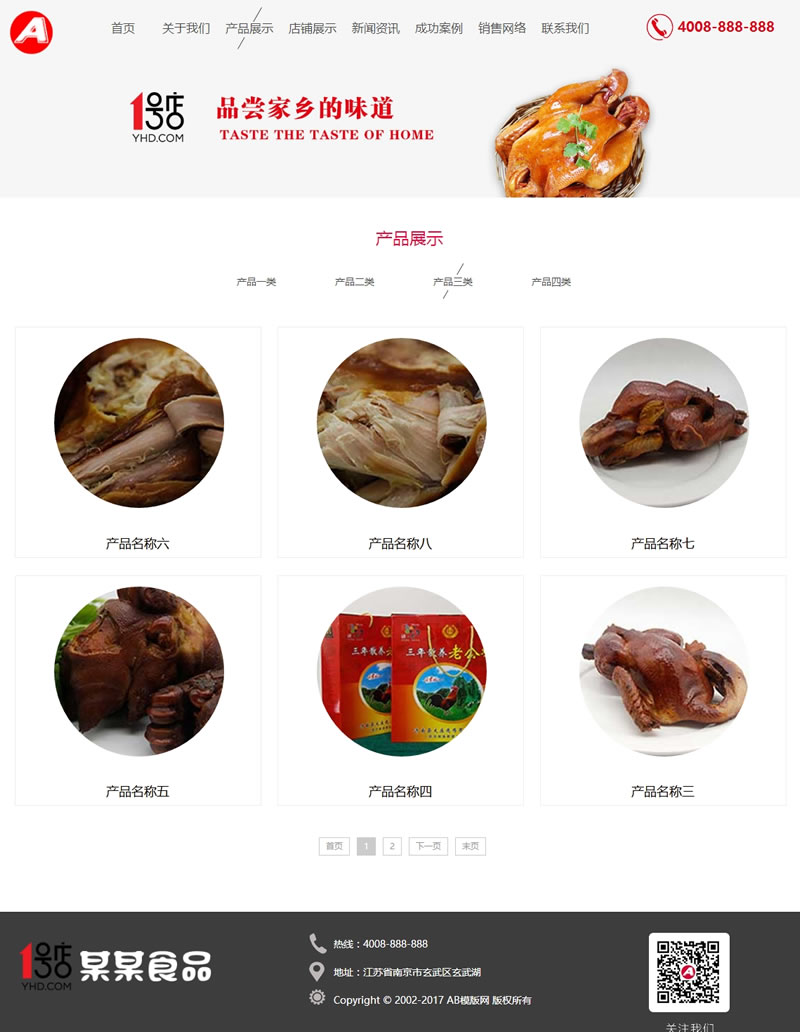Select the 产品二类 category
Image resolution: width=800 pixels, height=1032 pixels.
(x=354, y=282)
